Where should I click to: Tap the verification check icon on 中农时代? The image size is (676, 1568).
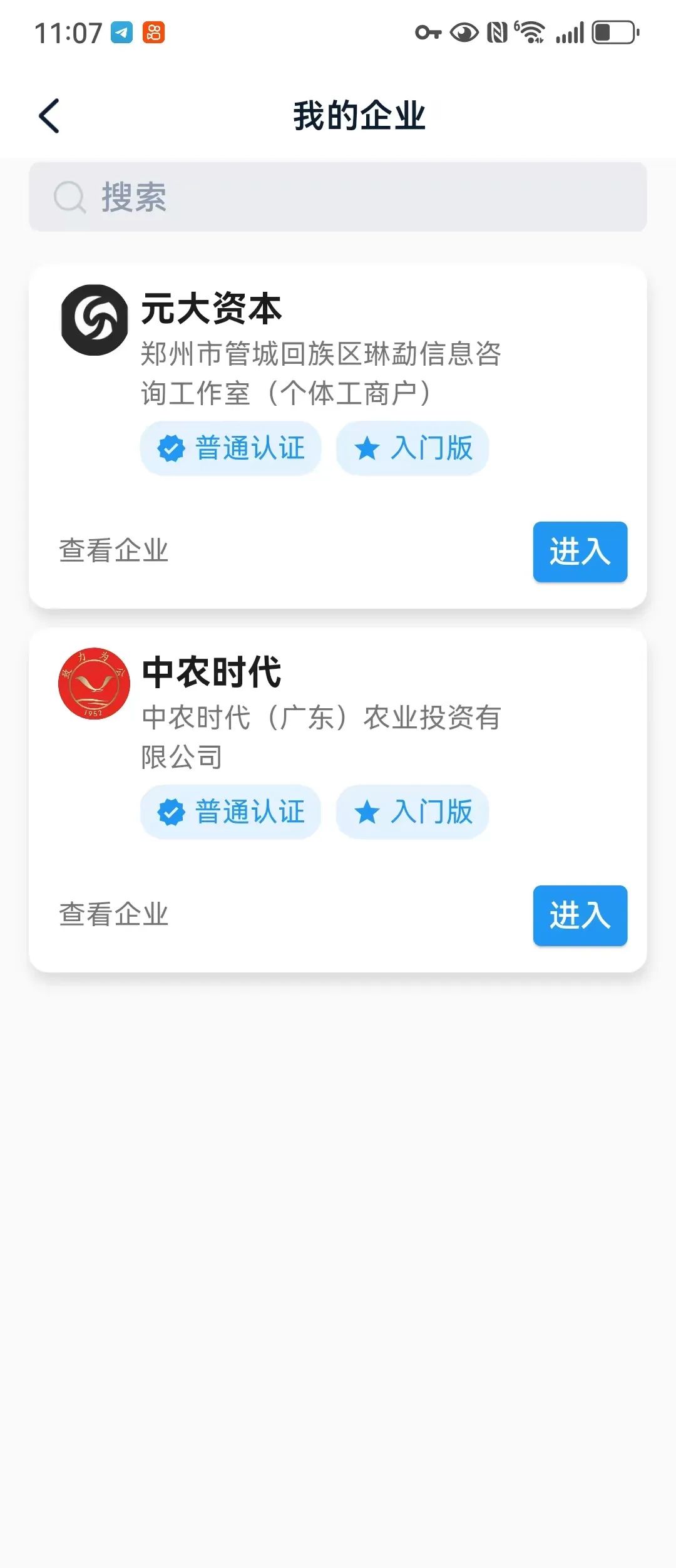[171, 812]
